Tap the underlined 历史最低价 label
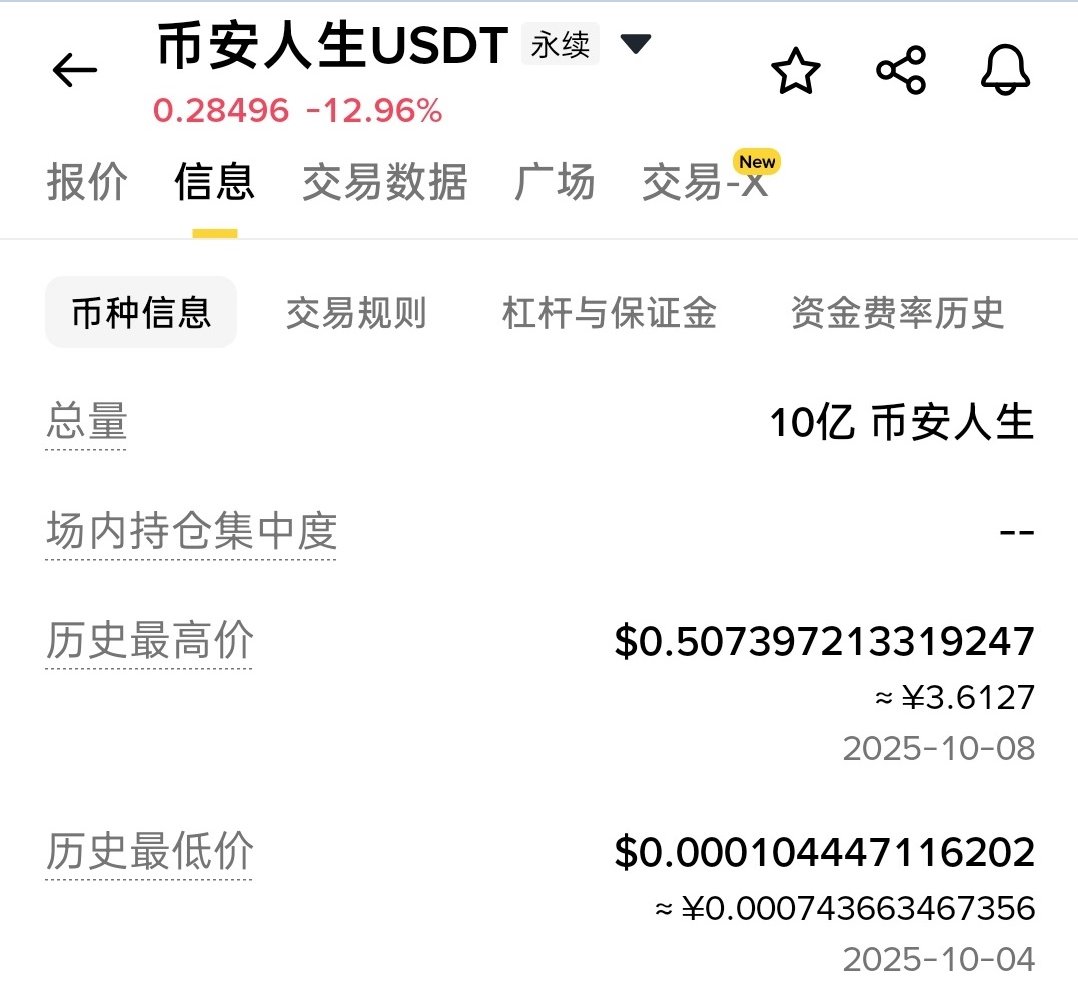This screenshot has width=1078, height=984. 149,853
